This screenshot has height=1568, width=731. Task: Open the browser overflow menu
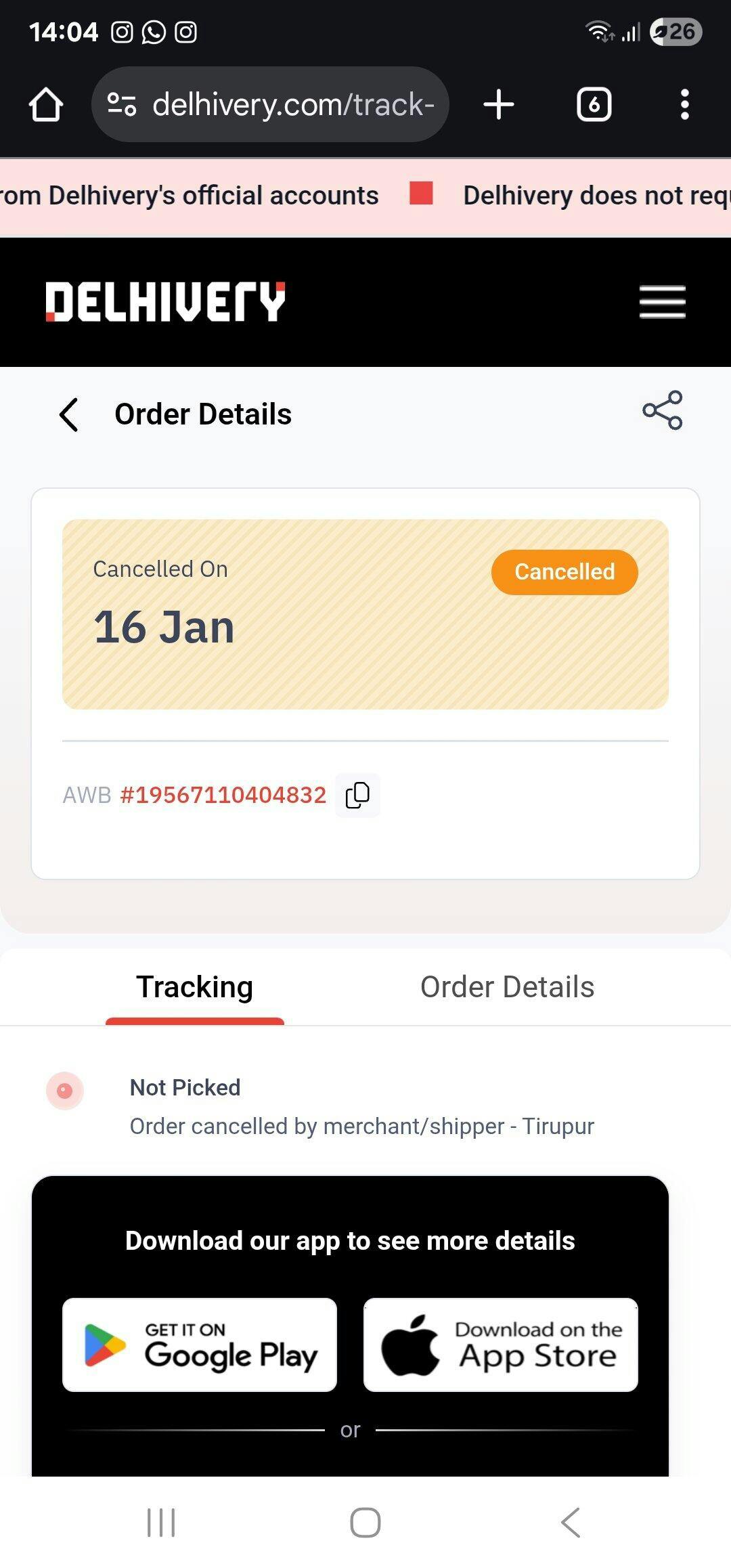coord(684,105)
